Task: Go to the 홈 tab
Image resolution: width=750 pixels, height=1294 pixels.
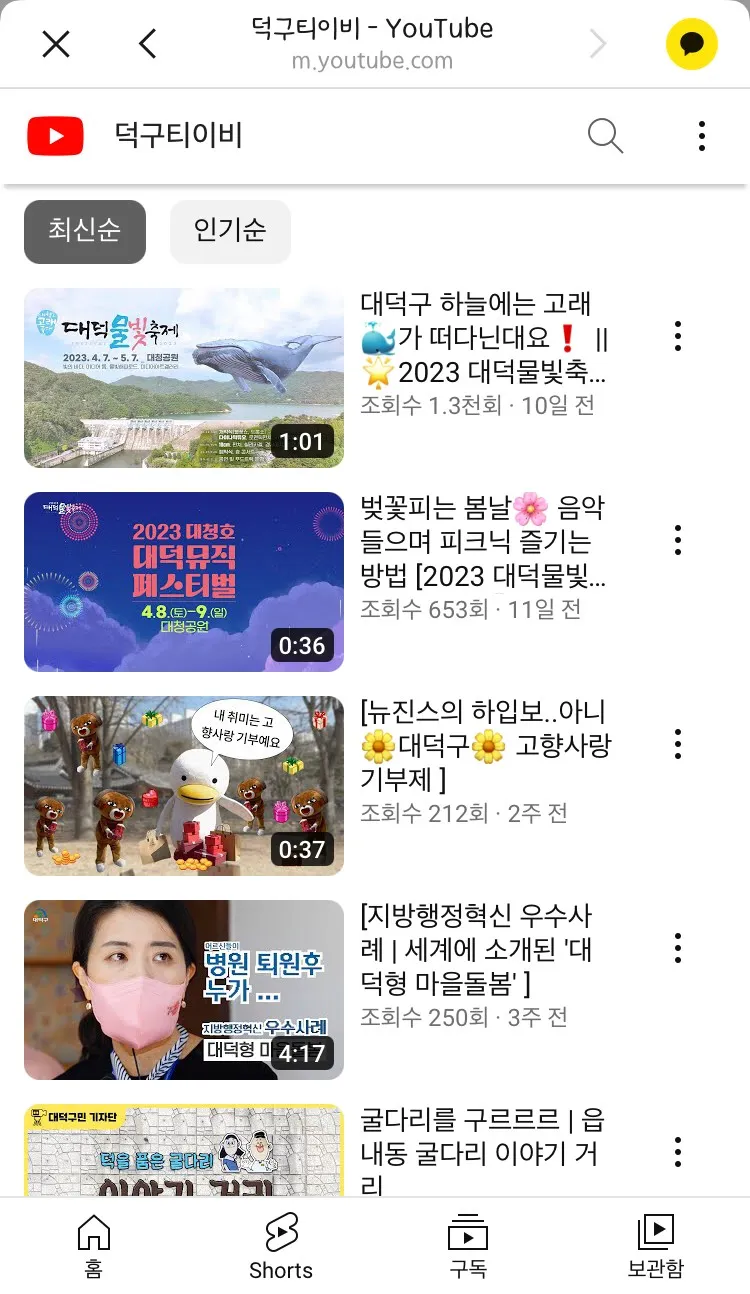Action: pos(94,1246)
